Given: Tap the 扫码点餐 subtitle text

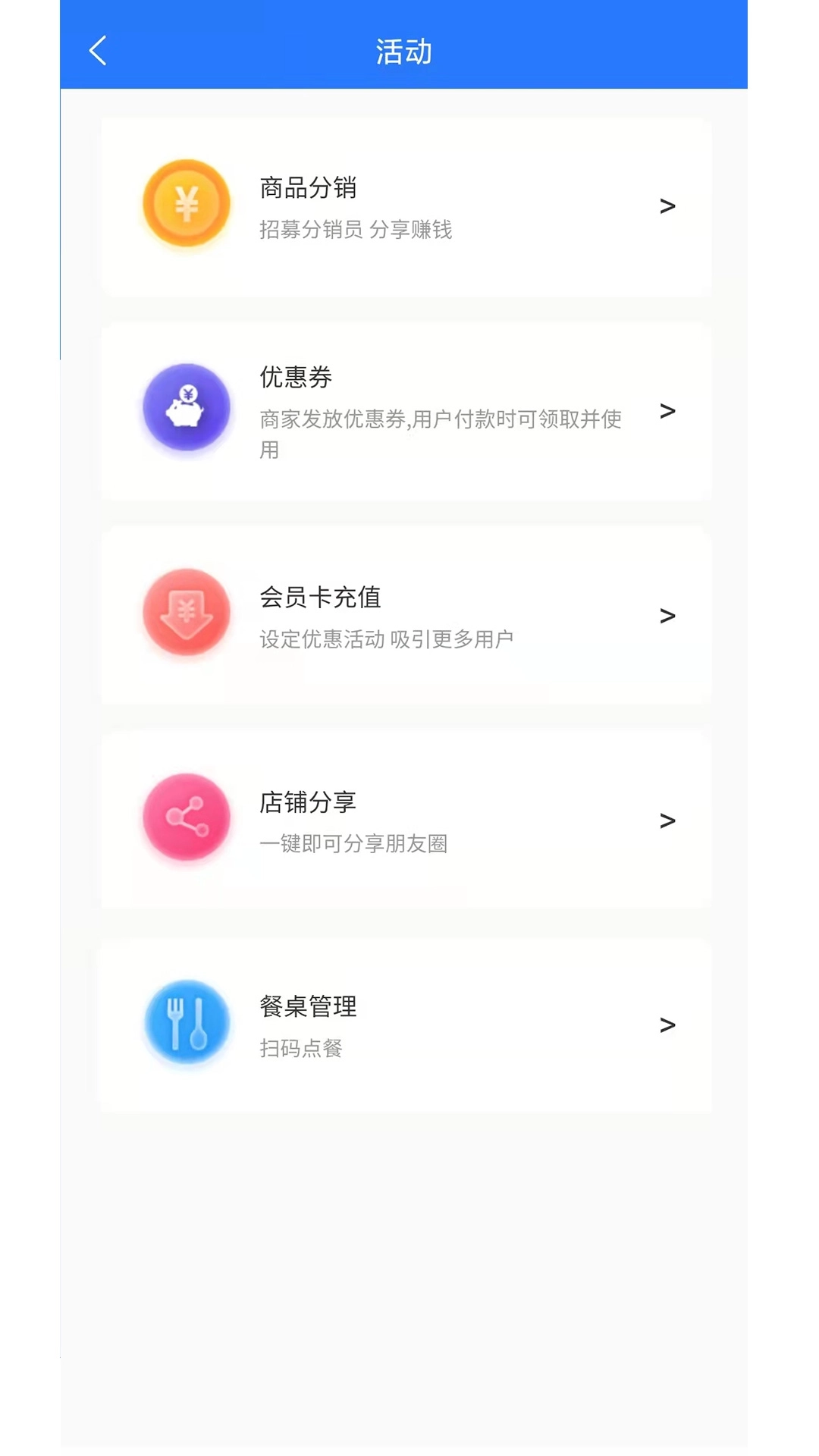Looking at the screenshot, I should pyautogui.click(x=301, y=1048).
